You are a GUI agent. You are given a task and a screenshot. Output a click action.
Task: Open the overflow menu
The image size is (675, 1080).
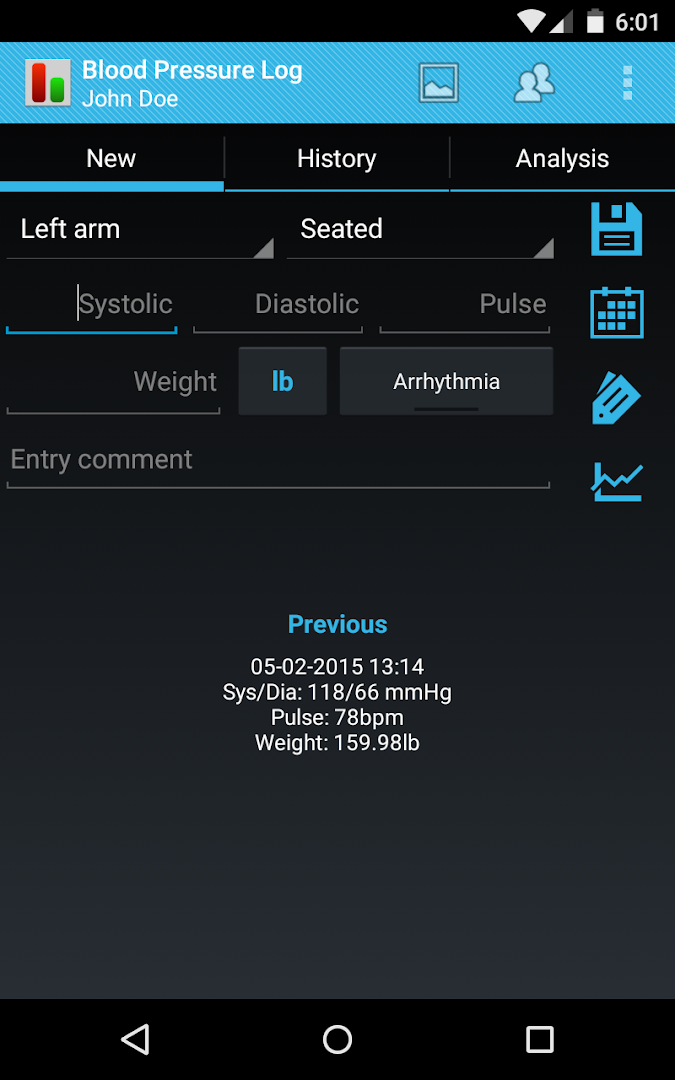(x=627, y=83)
